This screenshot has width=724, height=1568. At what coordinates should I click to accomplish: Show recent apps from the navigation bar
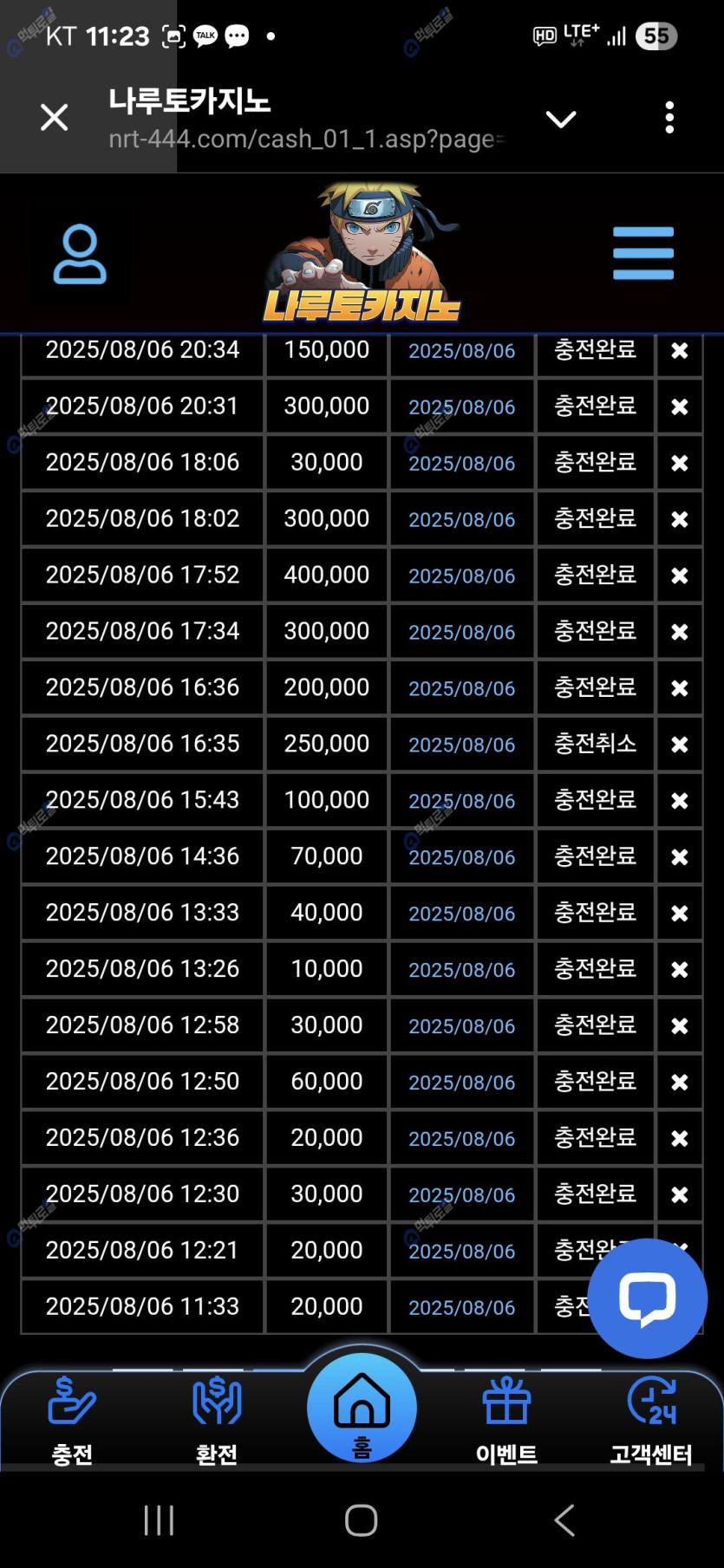(159, 1520)
